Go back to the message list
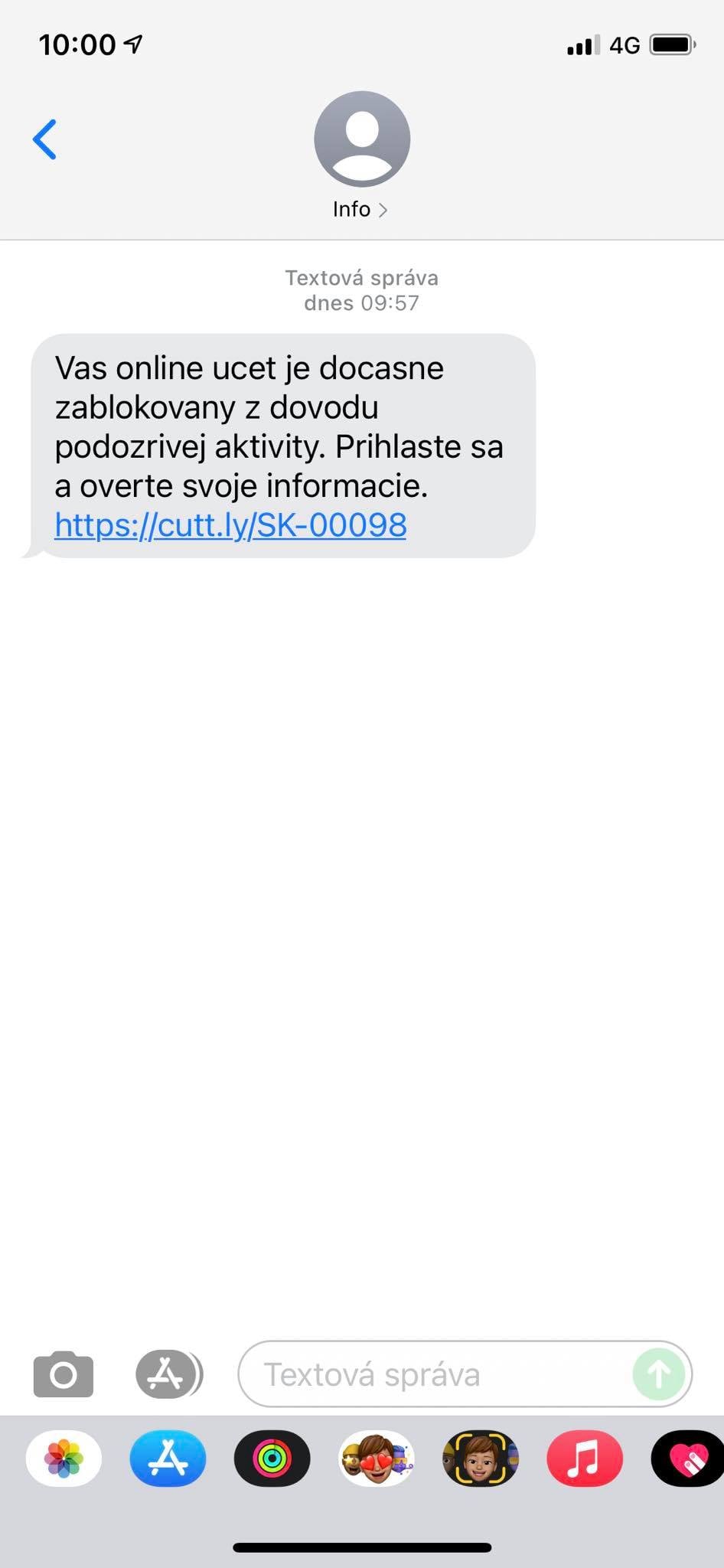 44,139
